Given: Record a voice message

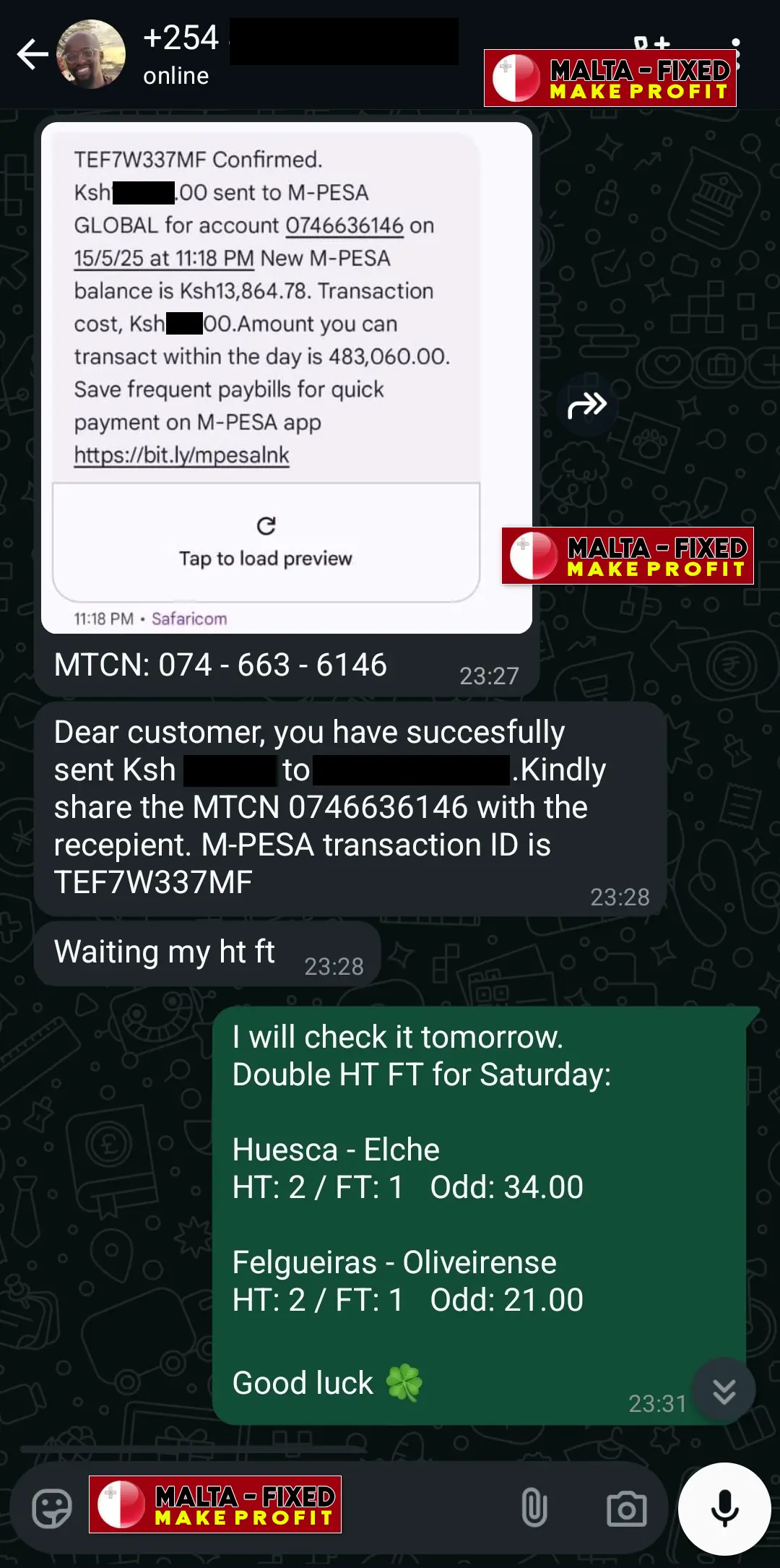Looking at the screenshot, I should coord(724,1509).
